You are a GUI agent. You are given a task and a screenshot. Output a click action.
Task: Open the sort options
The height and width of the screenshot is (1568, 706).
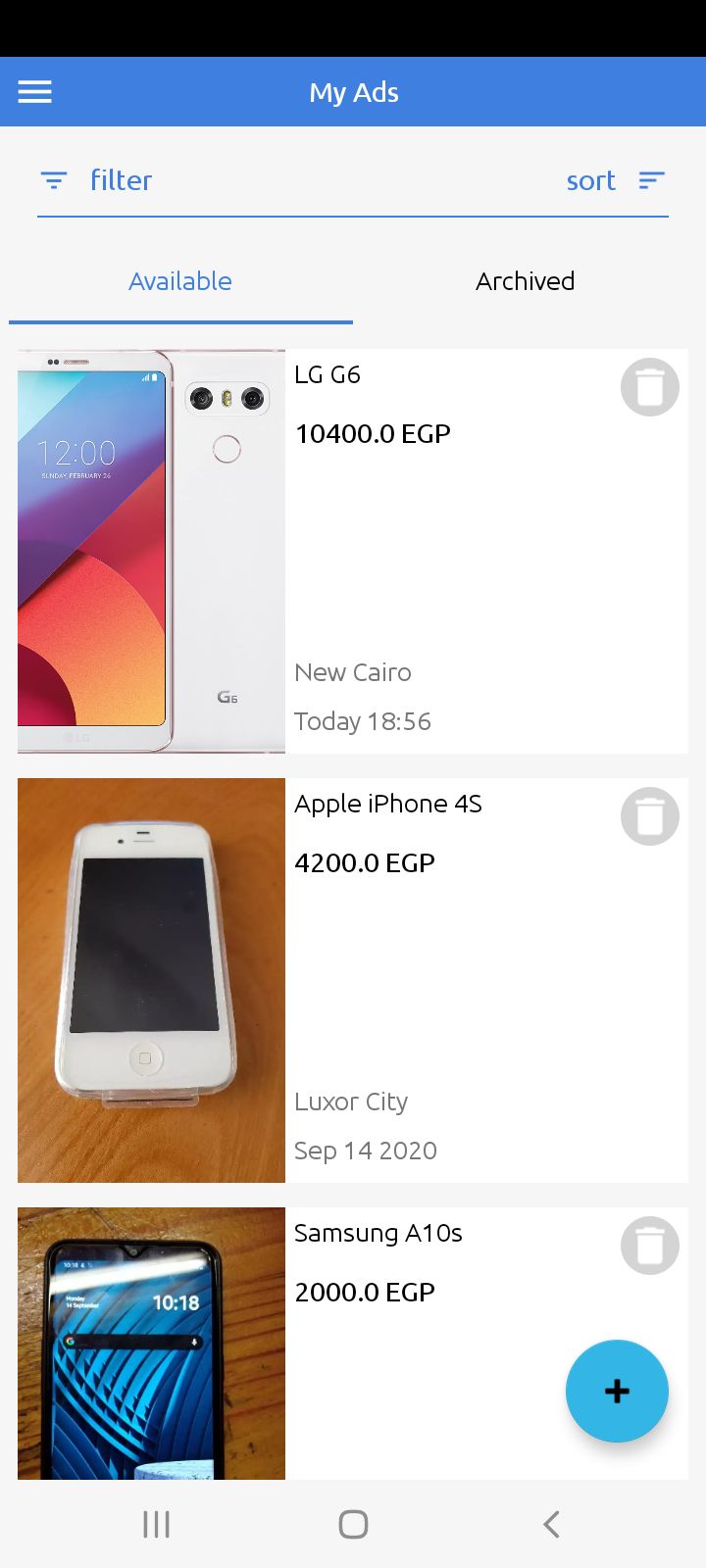pyautogui.click(x=615, y=180)
